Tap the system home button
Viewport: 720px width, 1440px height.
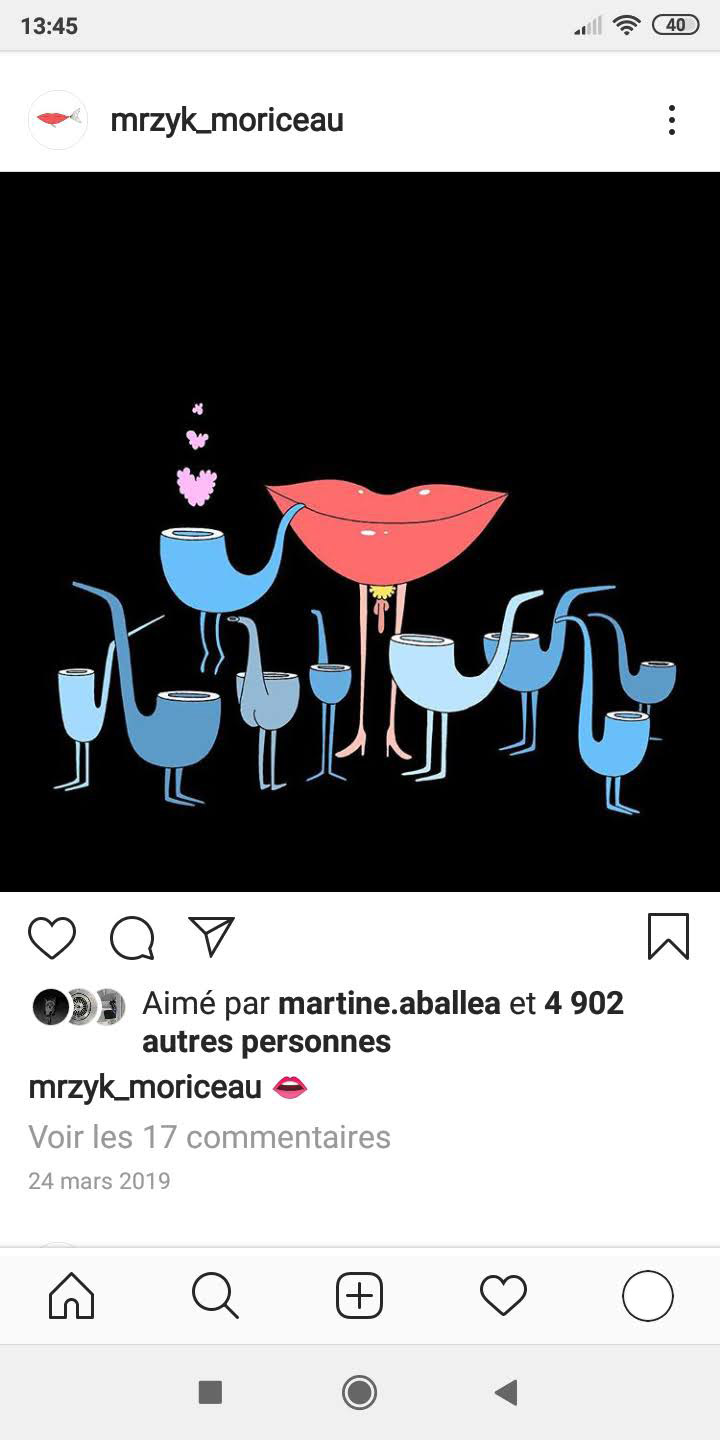[359, 1392]
